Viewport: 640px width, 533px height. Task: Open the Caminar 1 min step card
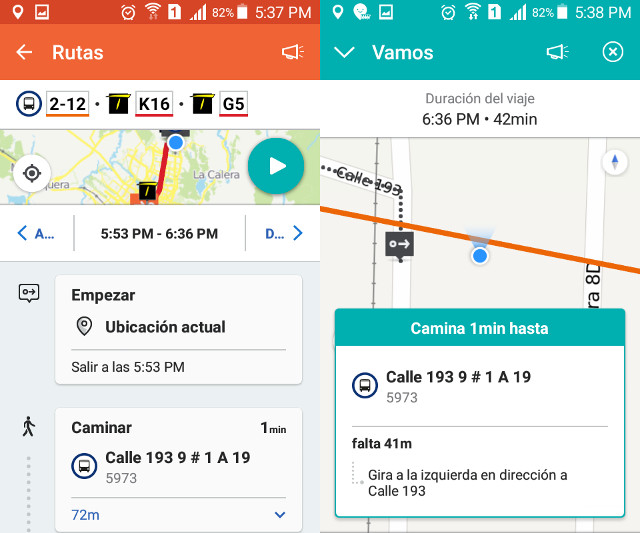tap(178, 460)
